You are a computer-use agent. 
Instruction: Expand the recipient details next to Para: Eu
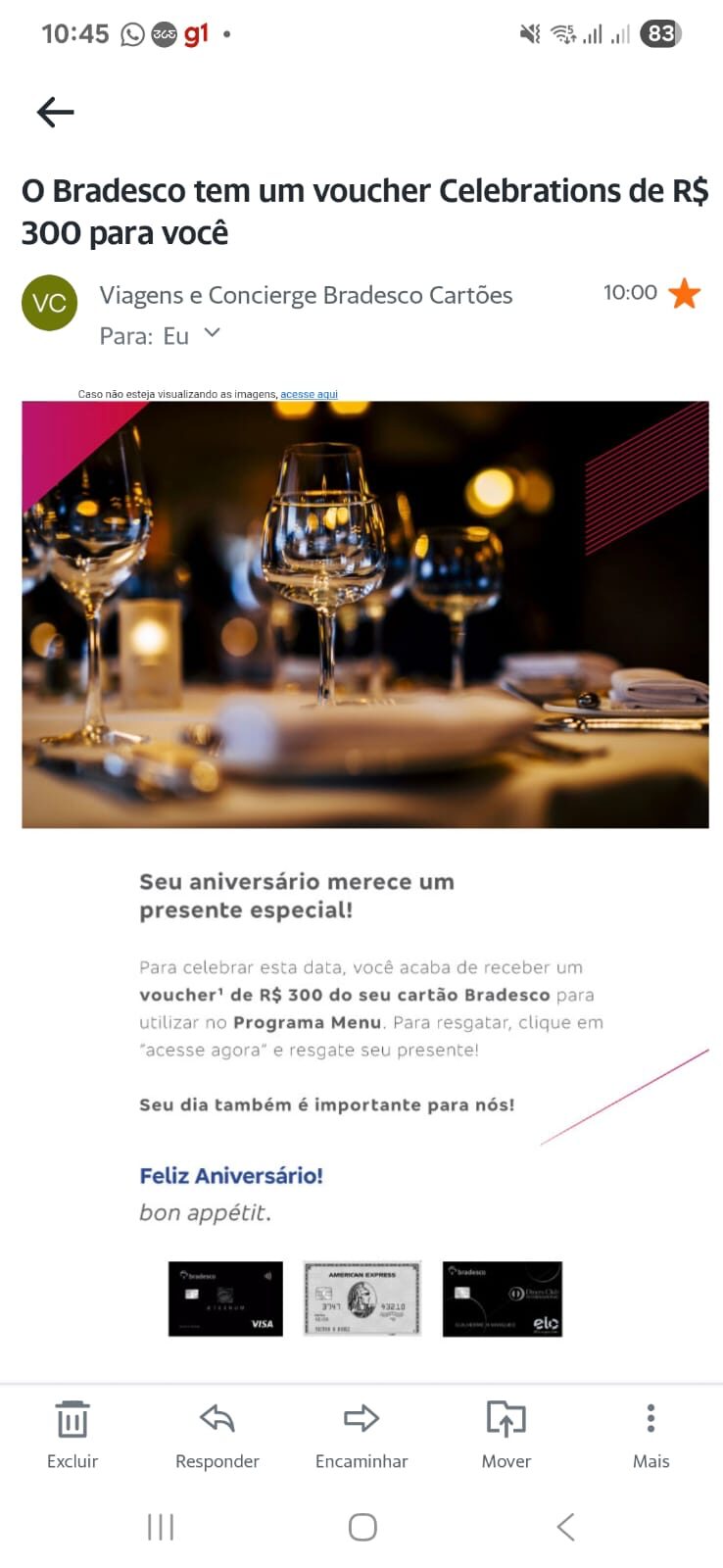point(213,334)
